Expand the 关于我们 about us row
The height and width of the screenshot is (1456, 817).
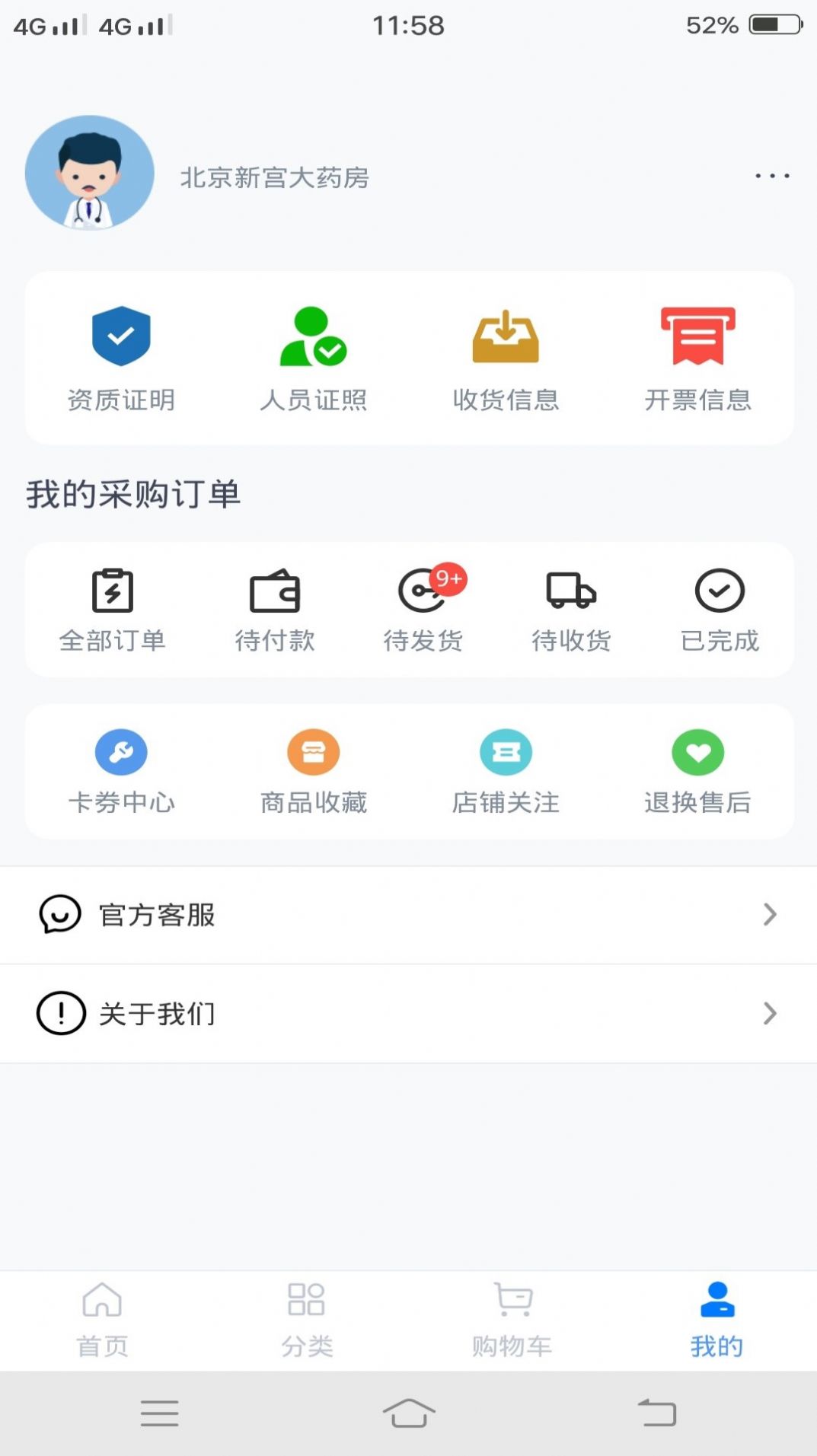coord(408,1014)
